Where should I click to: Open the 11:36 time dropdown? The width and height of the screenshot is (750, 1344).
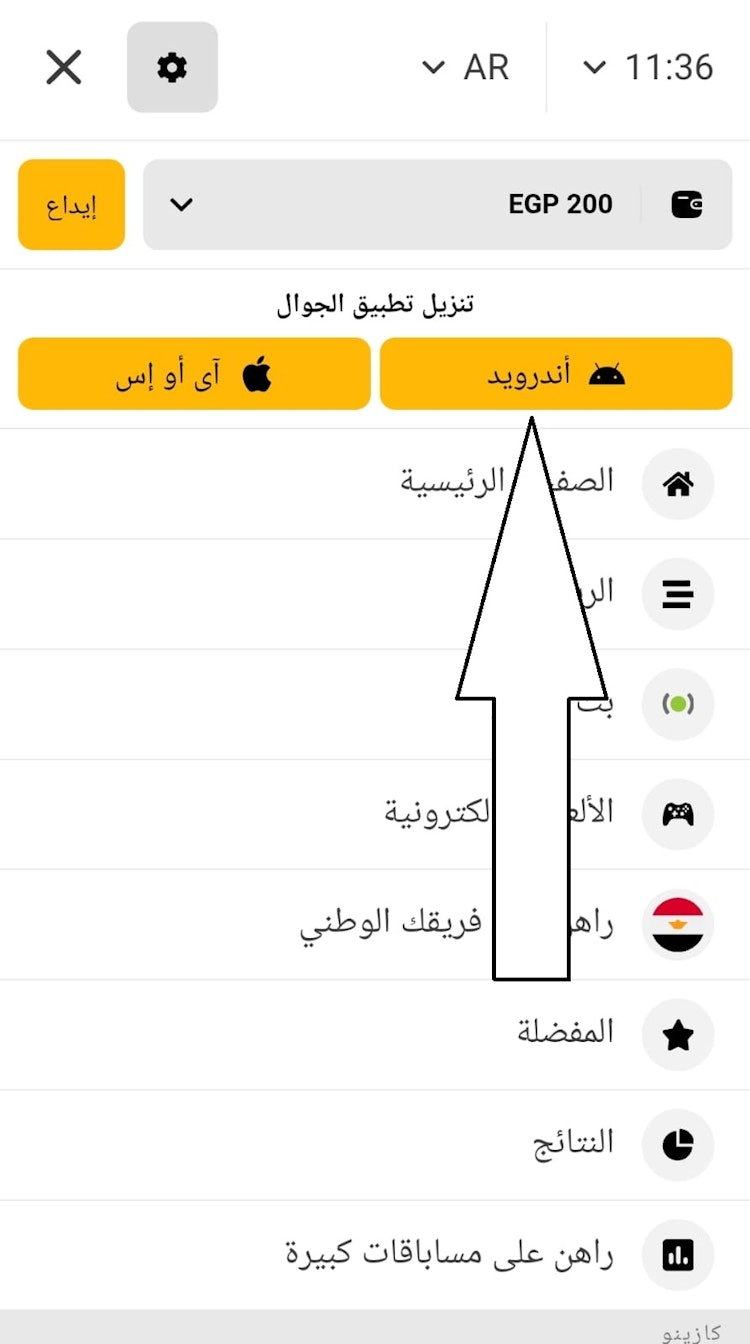tap(648, 67)
